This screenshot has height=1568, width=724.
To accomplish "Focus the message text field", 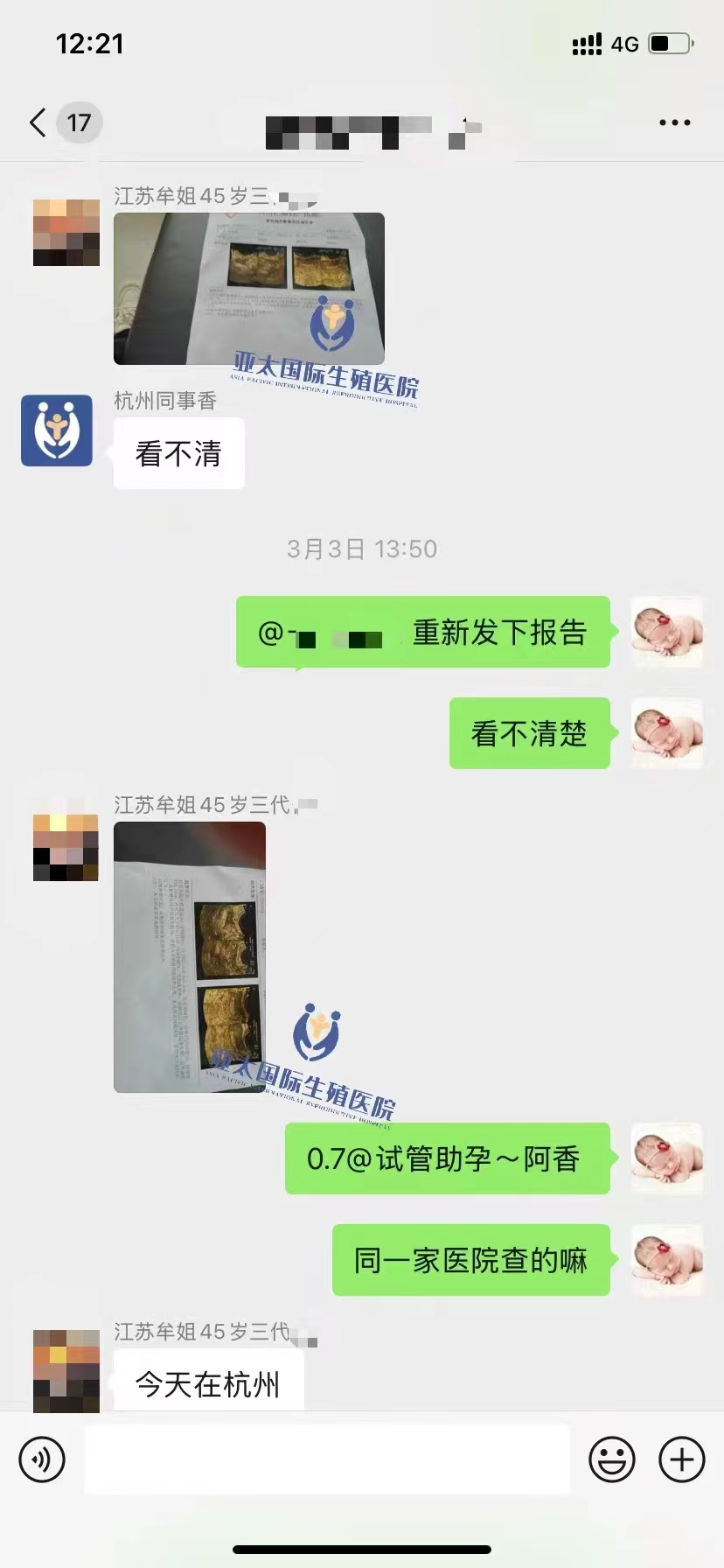I will [327, 1459].
